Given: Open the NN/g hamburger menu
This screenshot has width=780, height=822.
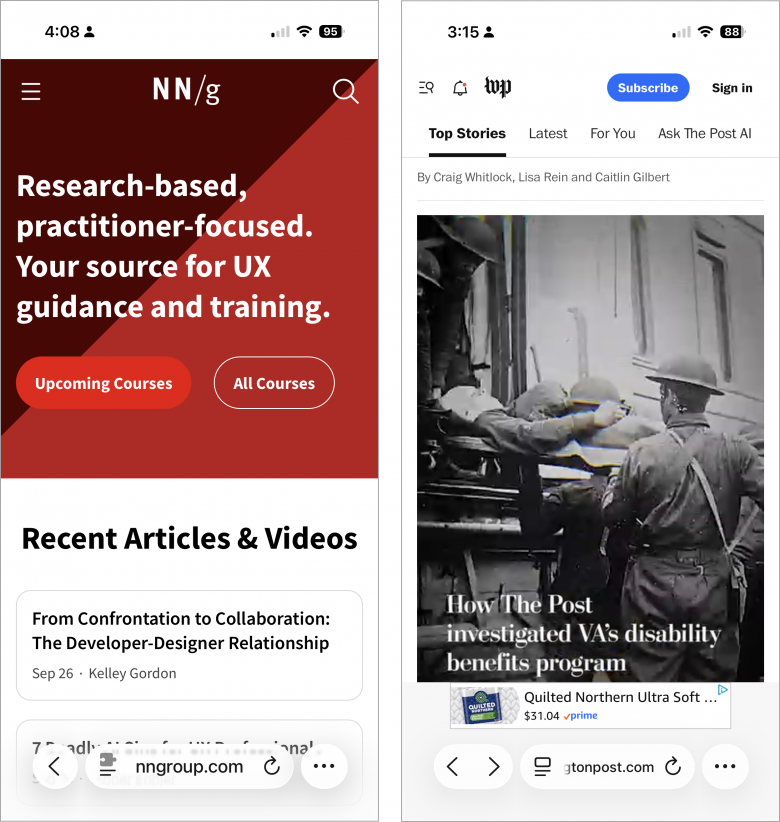Looking at the screenshot, I should 31,92.
